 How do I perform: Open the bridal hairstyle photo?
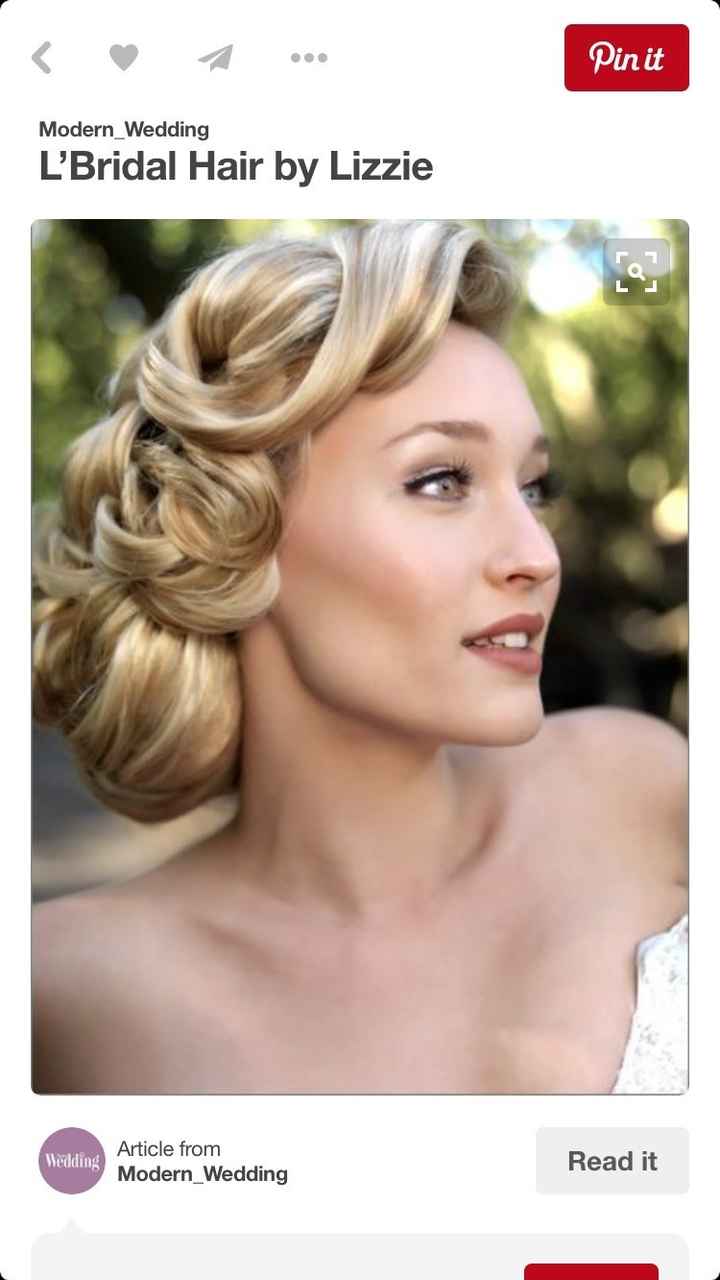(x=360, y=655)
